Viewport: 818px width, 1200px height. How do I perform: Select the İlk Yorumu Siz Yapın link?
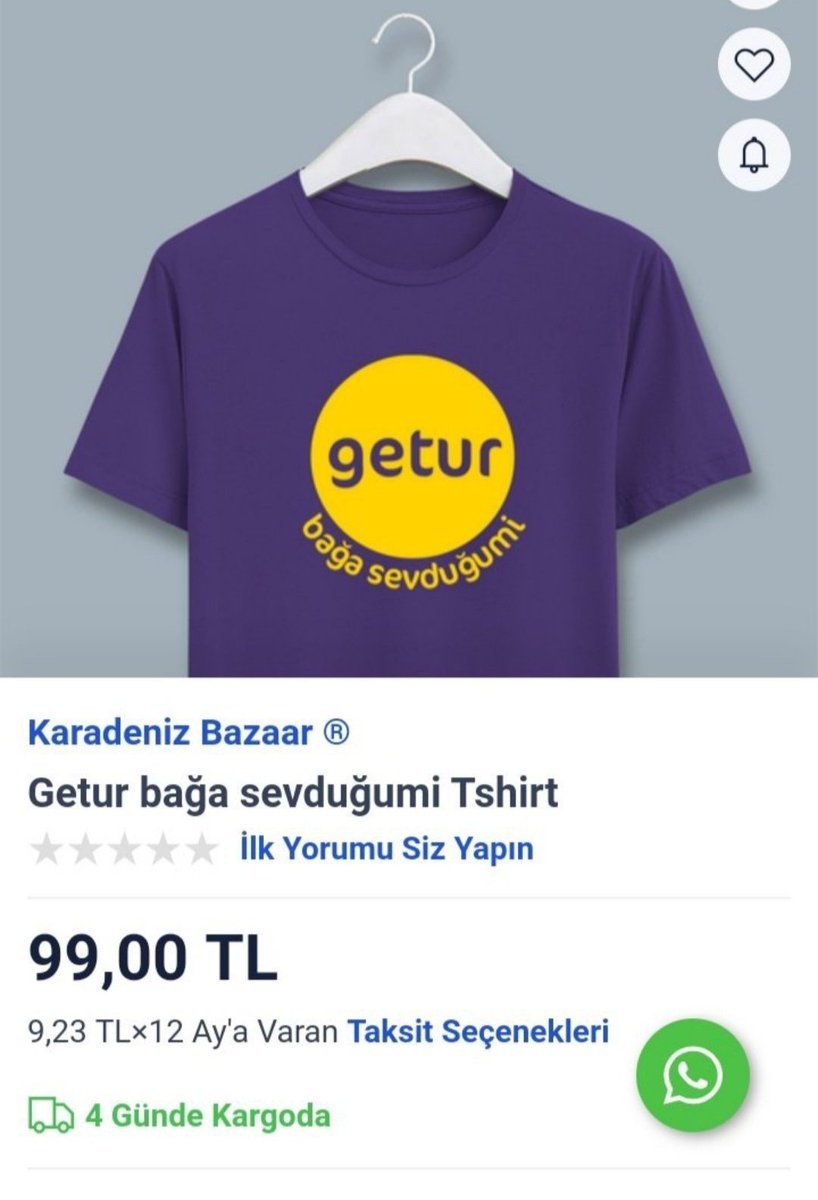(x=386, y=849)
